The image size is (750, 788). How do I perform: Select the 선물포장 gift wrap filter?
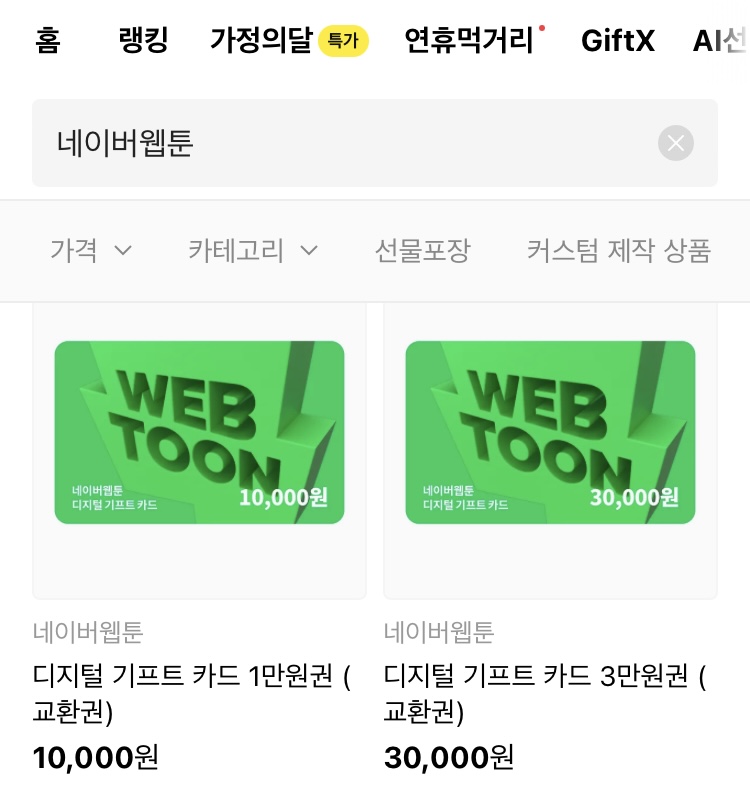pyautogui.click(x=422, y=251)
